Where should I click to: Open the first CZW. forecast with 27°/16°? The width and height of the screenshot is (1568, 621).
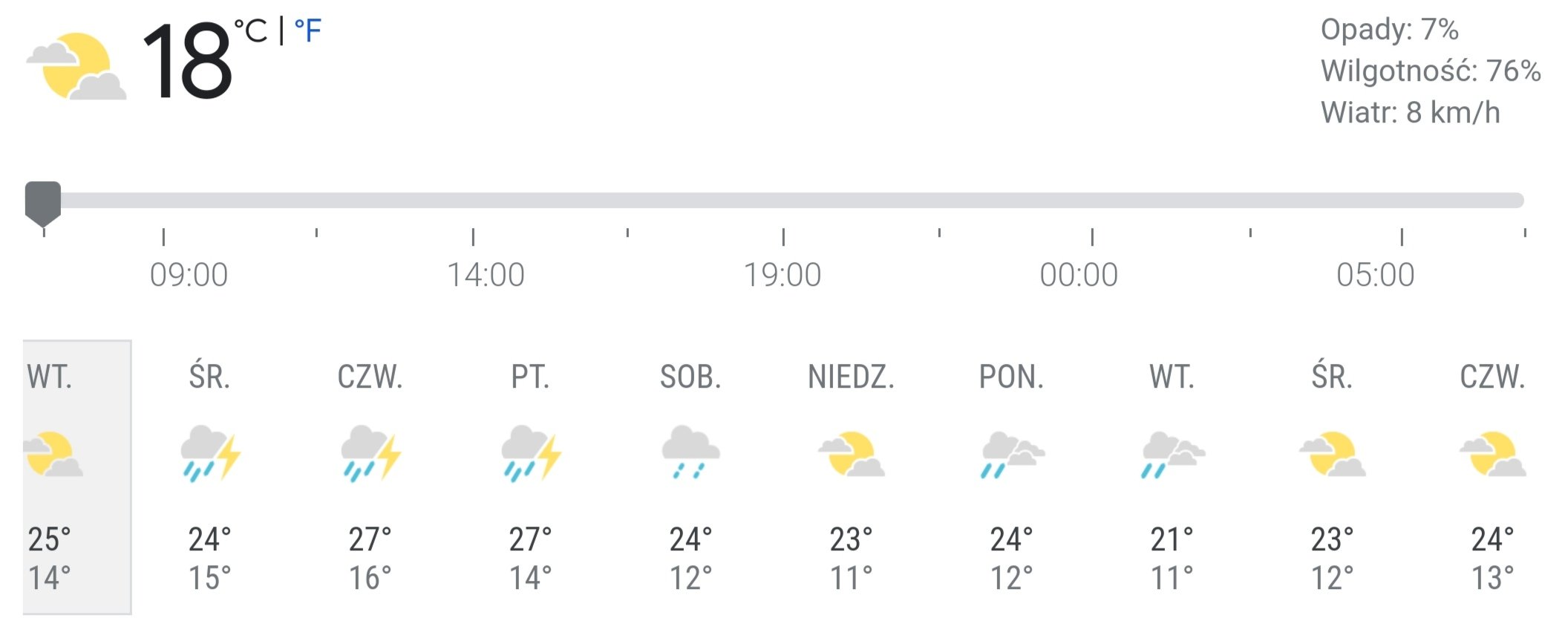coord(370,477)
